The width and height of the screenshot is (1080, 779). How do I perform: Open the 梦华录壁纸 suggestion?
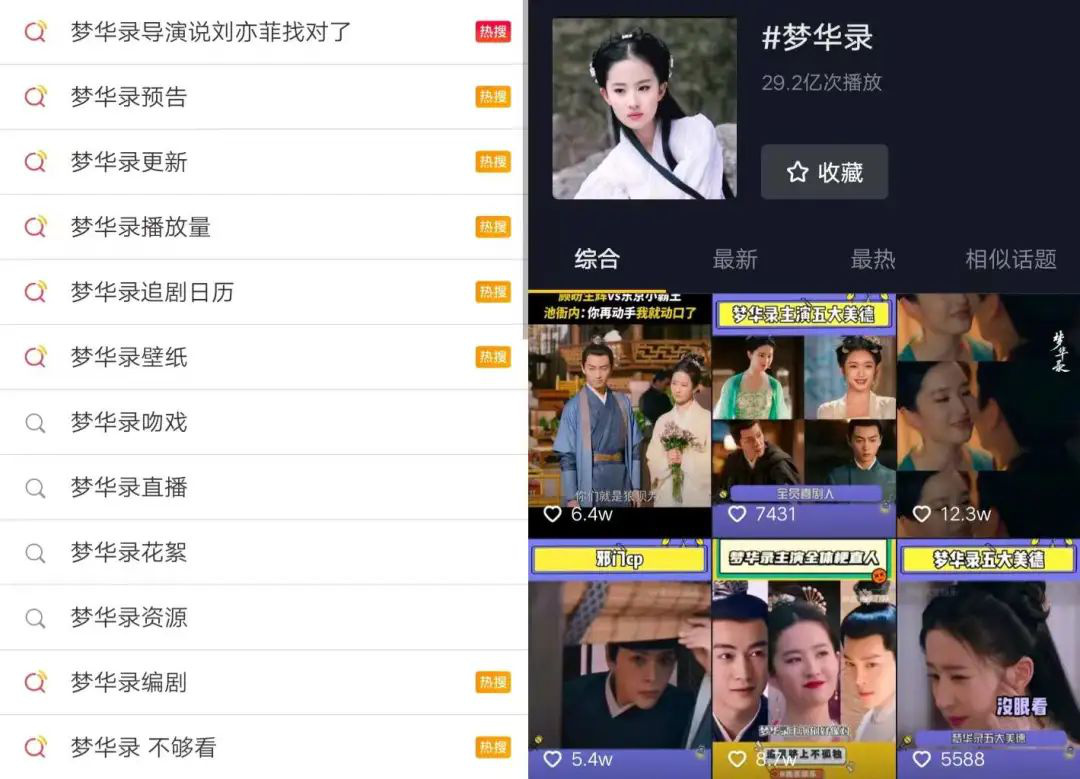click(x=129, y=357)
